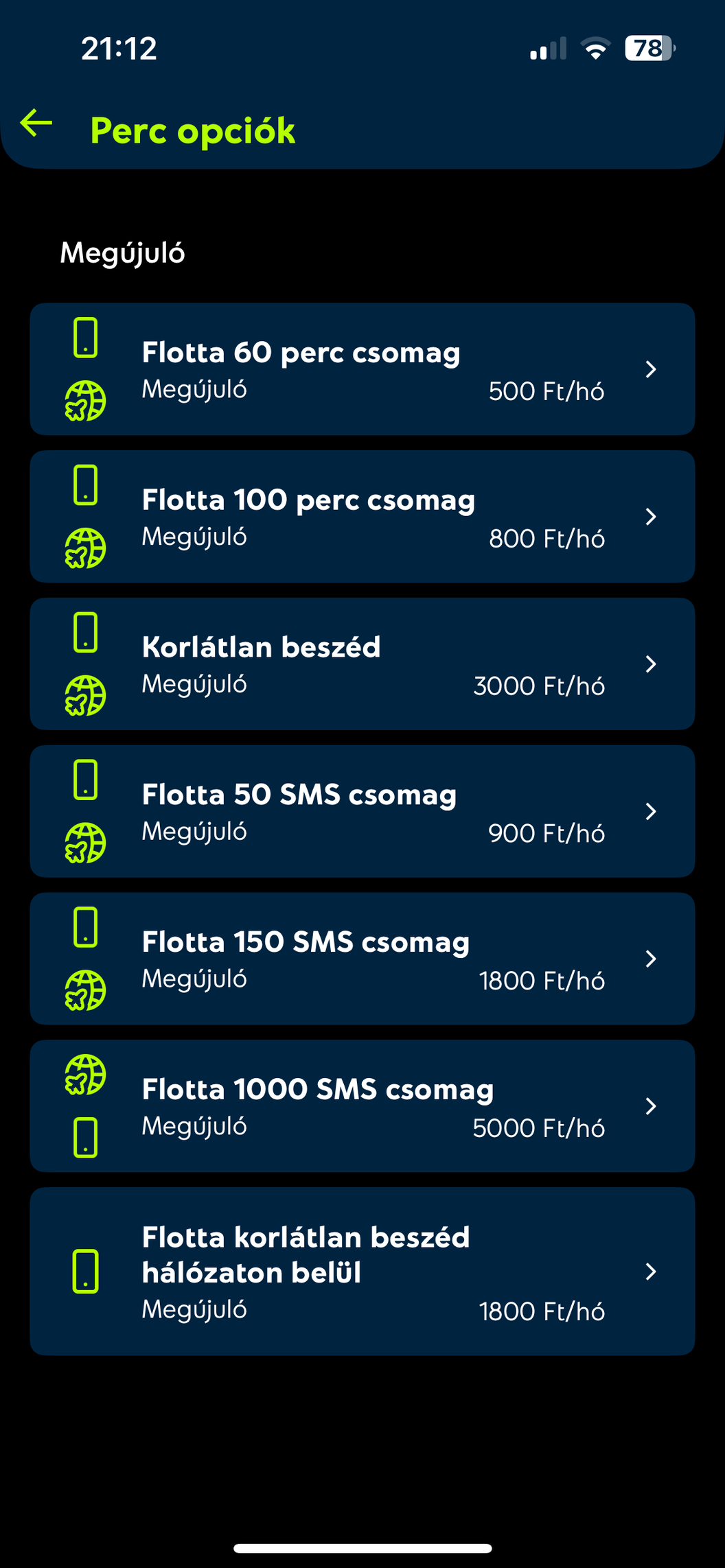Screen dimensions: 725x1568
Task: Go back using the green arrow
Action: 36,124
